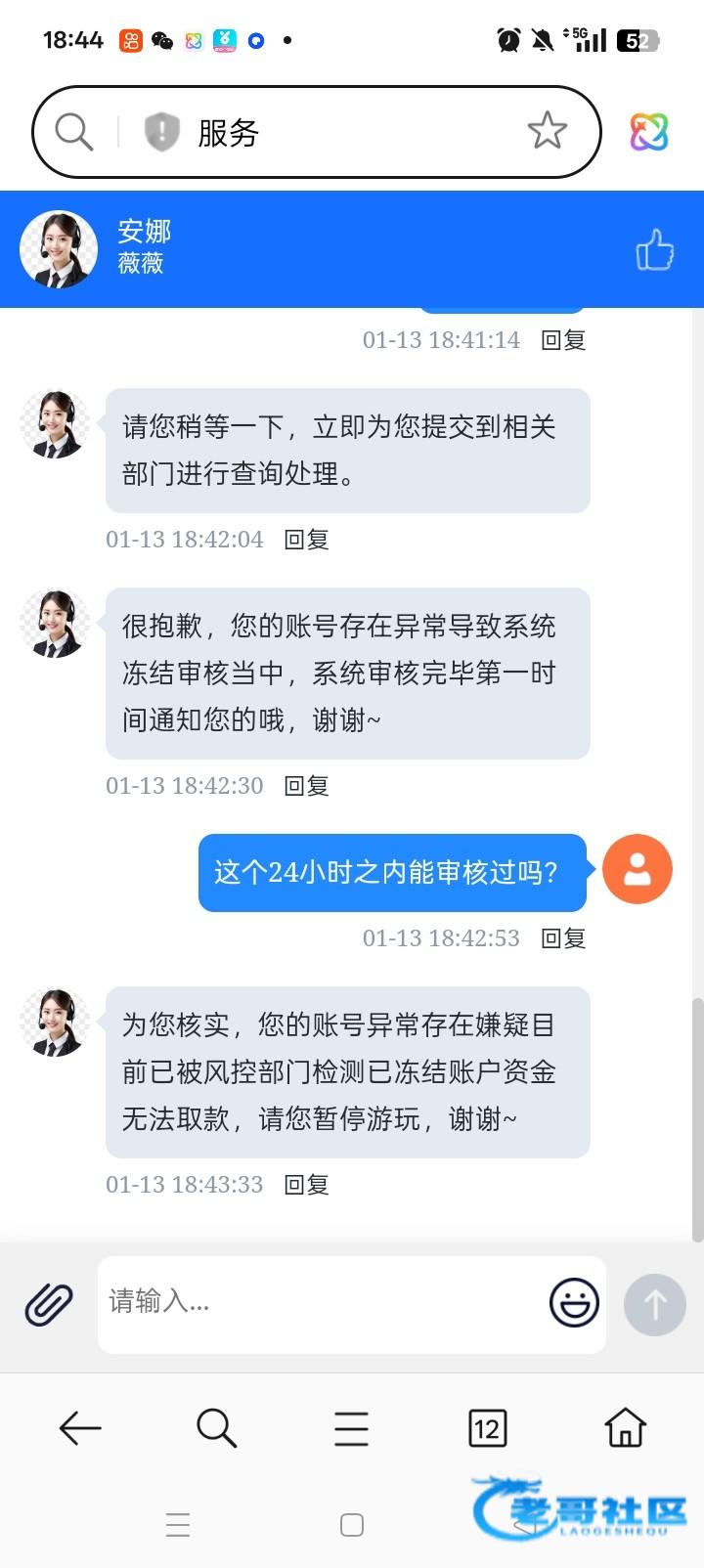Tap 回复 under the 18:42:53 message
704x1568 pixels.
(x=563, y=938)
